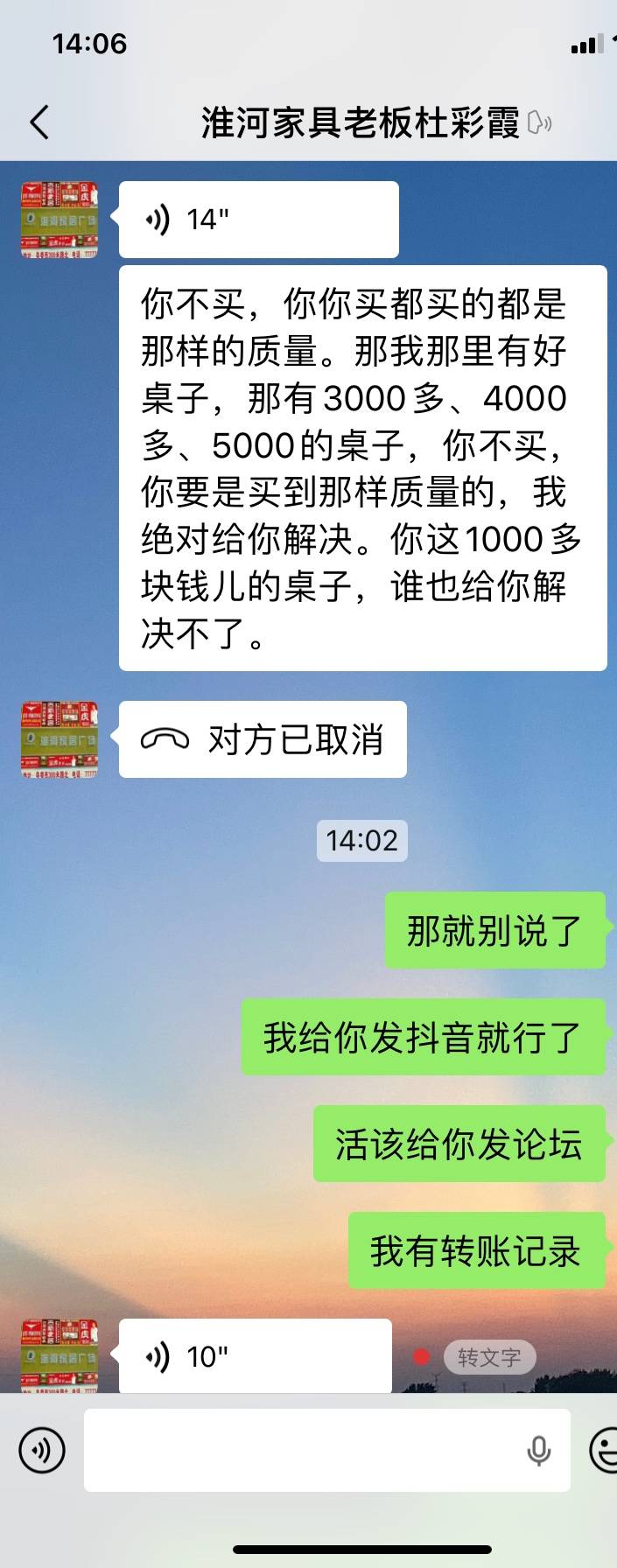The width and height of the screenshot is (617, 1568).
Task: Open contact avatar next to 14" voice message
Action: [60, 220]
